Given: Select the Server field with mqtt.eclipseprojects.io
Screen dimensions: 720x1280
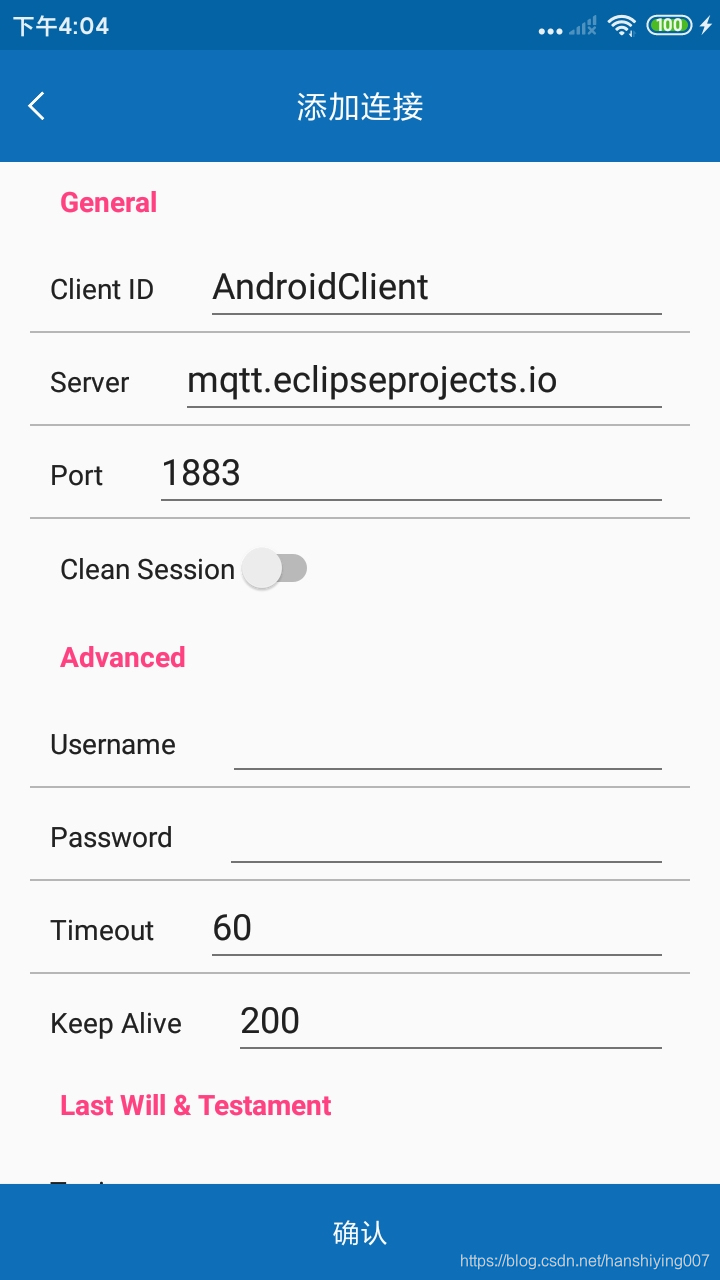Looking at the screenshot, I should pyautogui.click(x=424, y=381).
